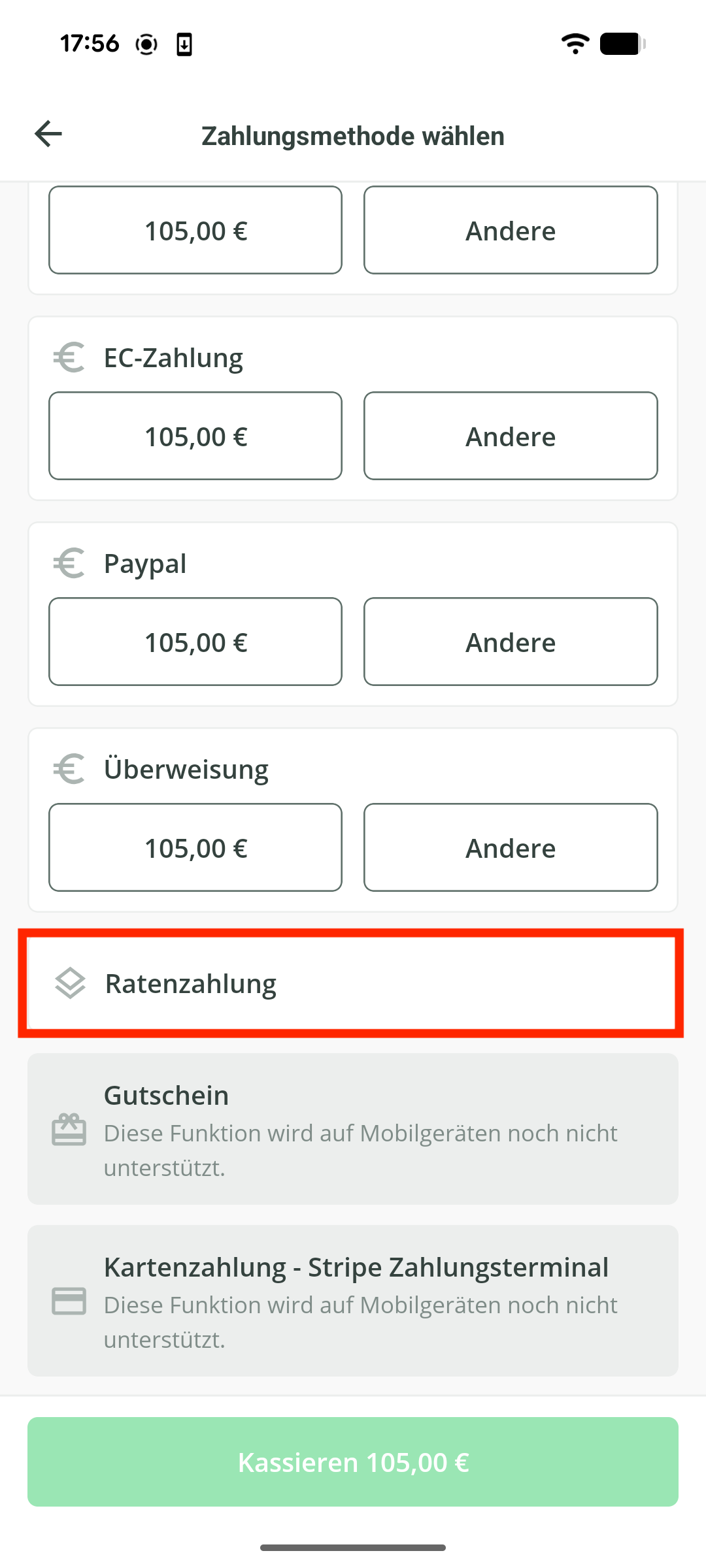706x1568 pixels.
Task: Select 105,00 € under Paypal
Action: pyautogui.click(x=195, y=642)
